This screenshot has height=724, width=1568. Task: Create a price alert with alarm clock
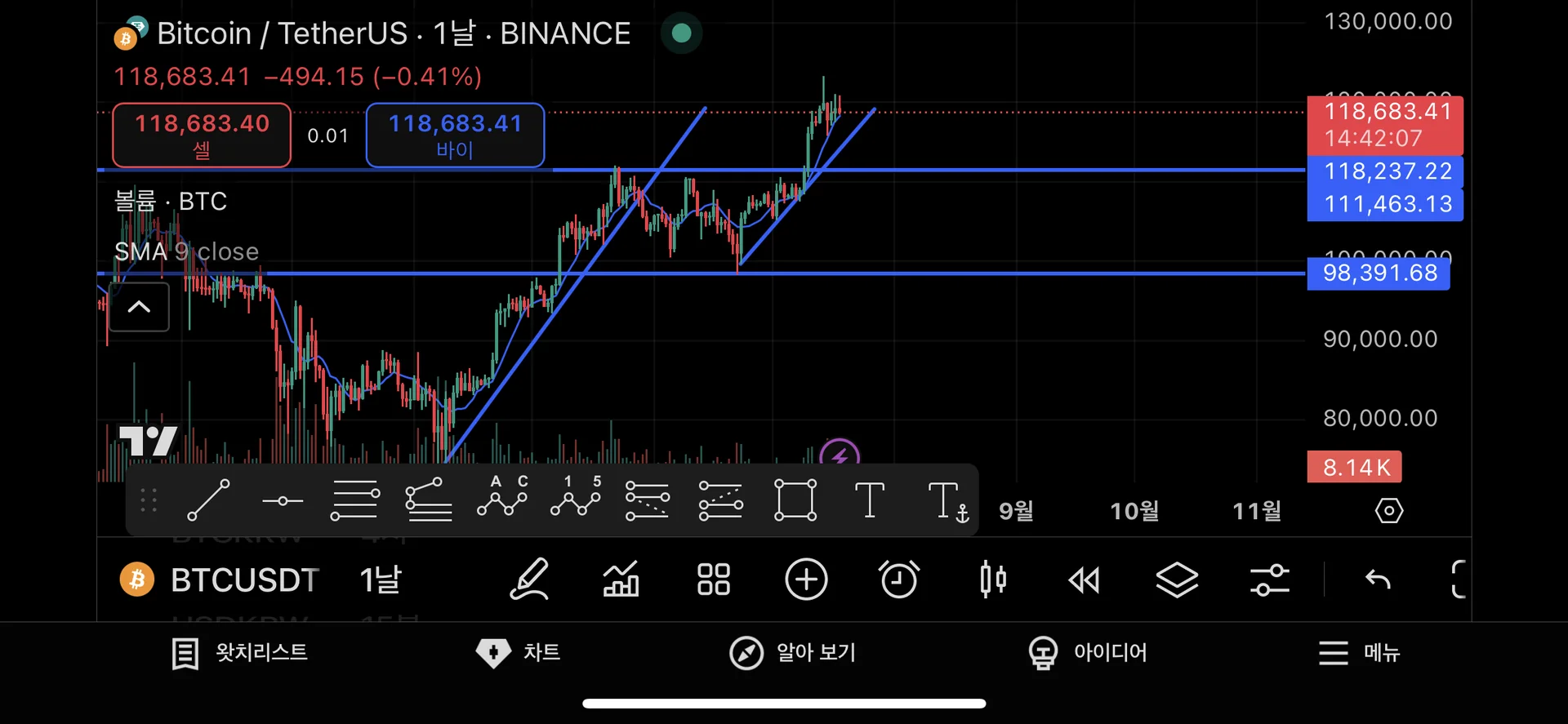(899, 580)
